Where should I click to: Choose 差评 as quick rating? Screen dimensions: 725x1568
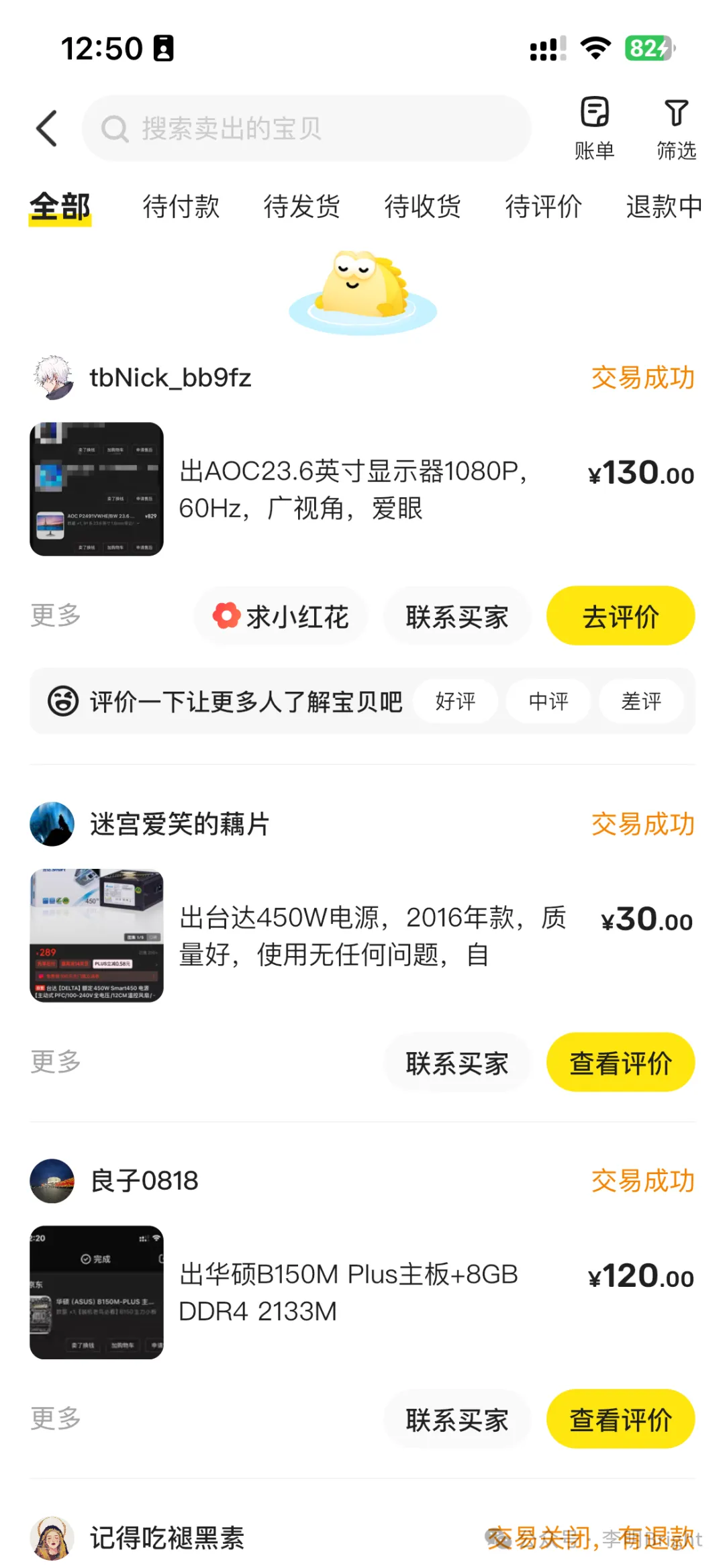coord(641,701)
